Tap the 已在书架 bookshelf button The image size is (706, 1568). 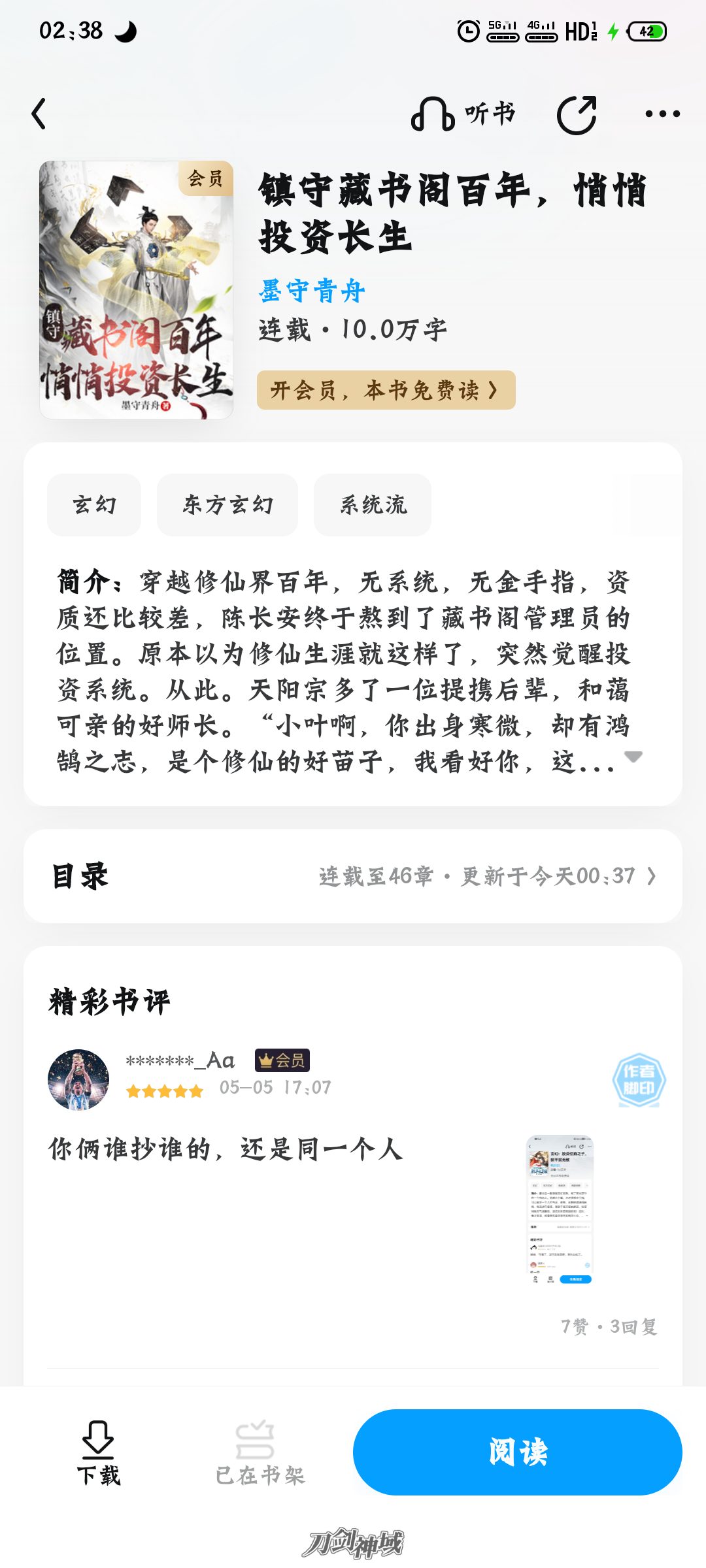pos(260,1453)
